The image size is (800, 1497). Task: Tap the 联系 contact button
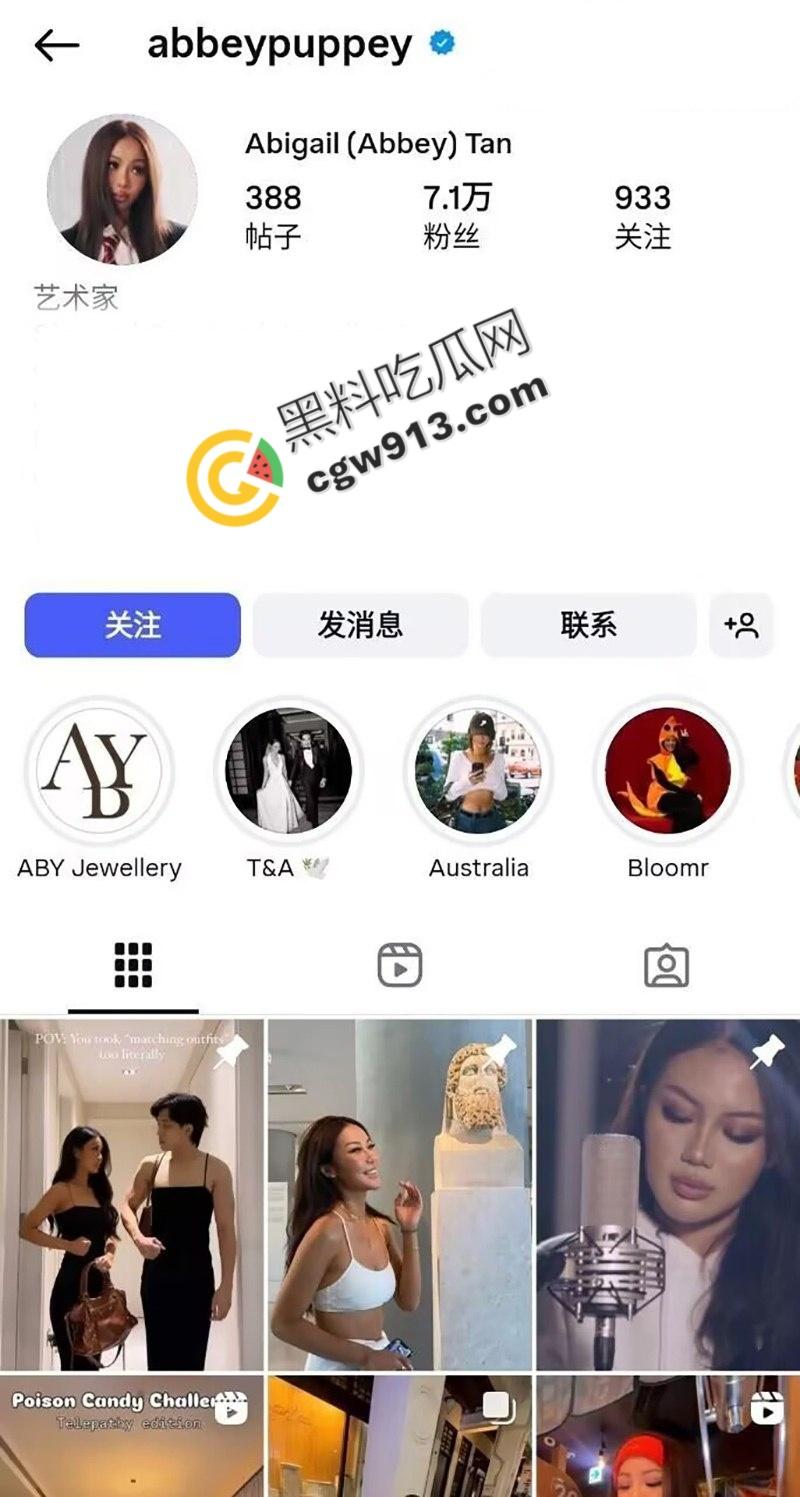pyautogui.click(x=588, y=625)
